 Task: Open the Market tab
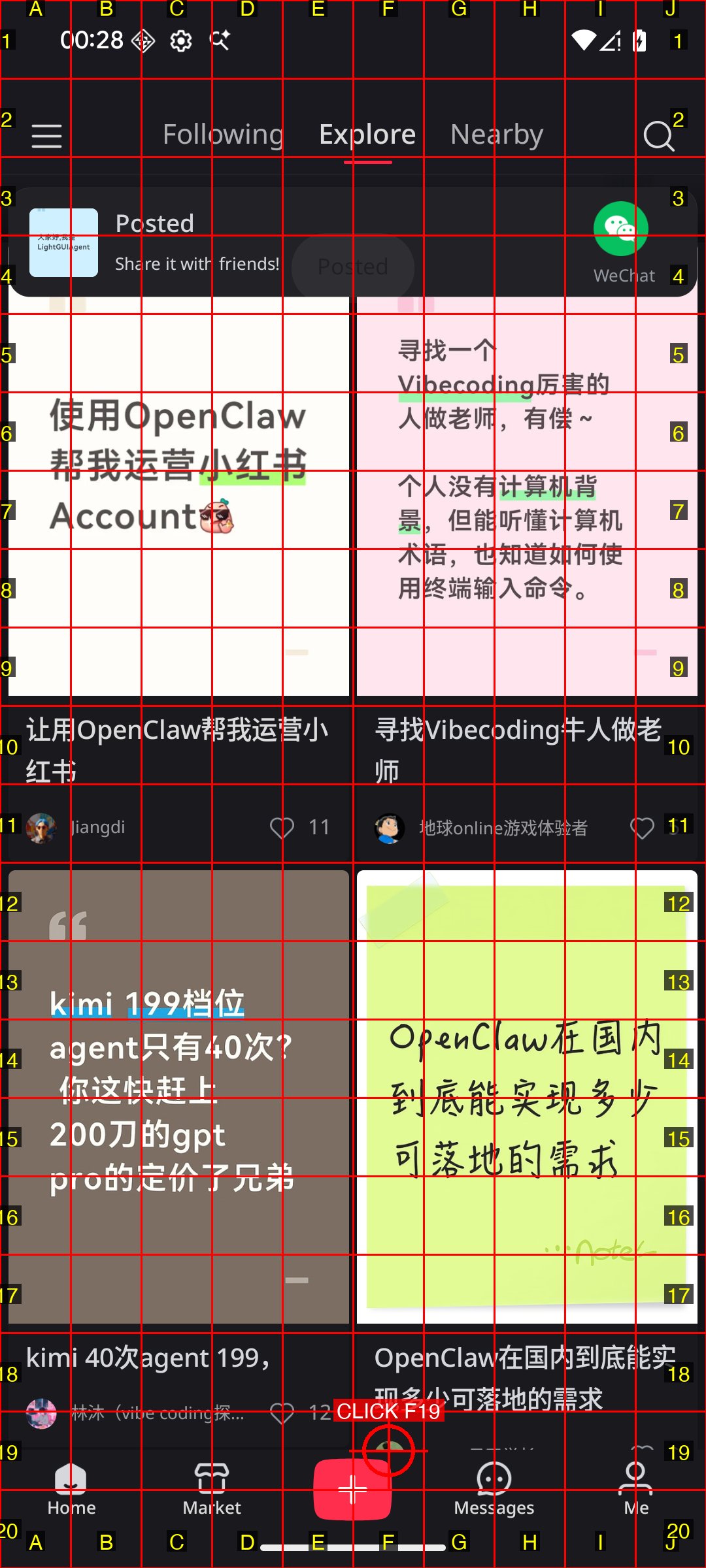[x=212, y=1490]
